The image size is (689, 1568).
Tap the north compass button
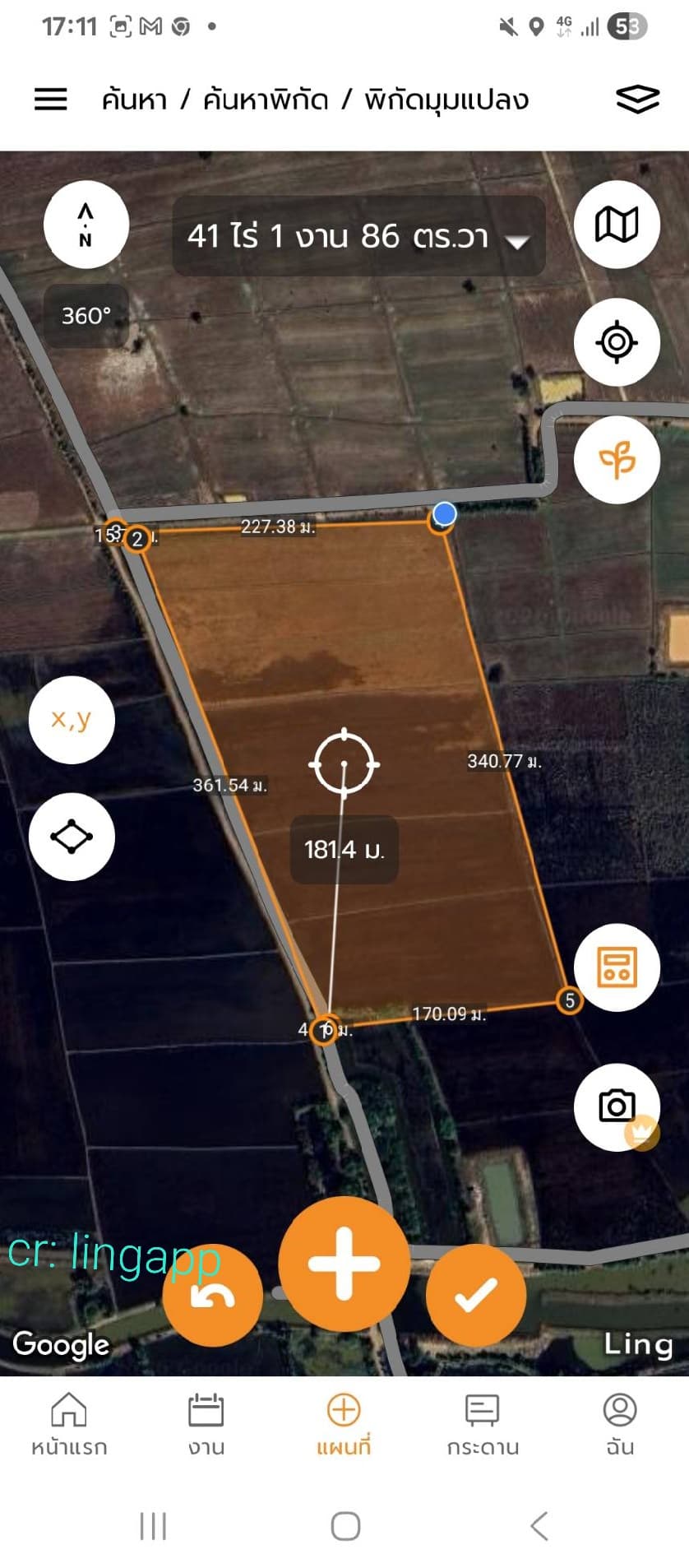pos(86,225)
